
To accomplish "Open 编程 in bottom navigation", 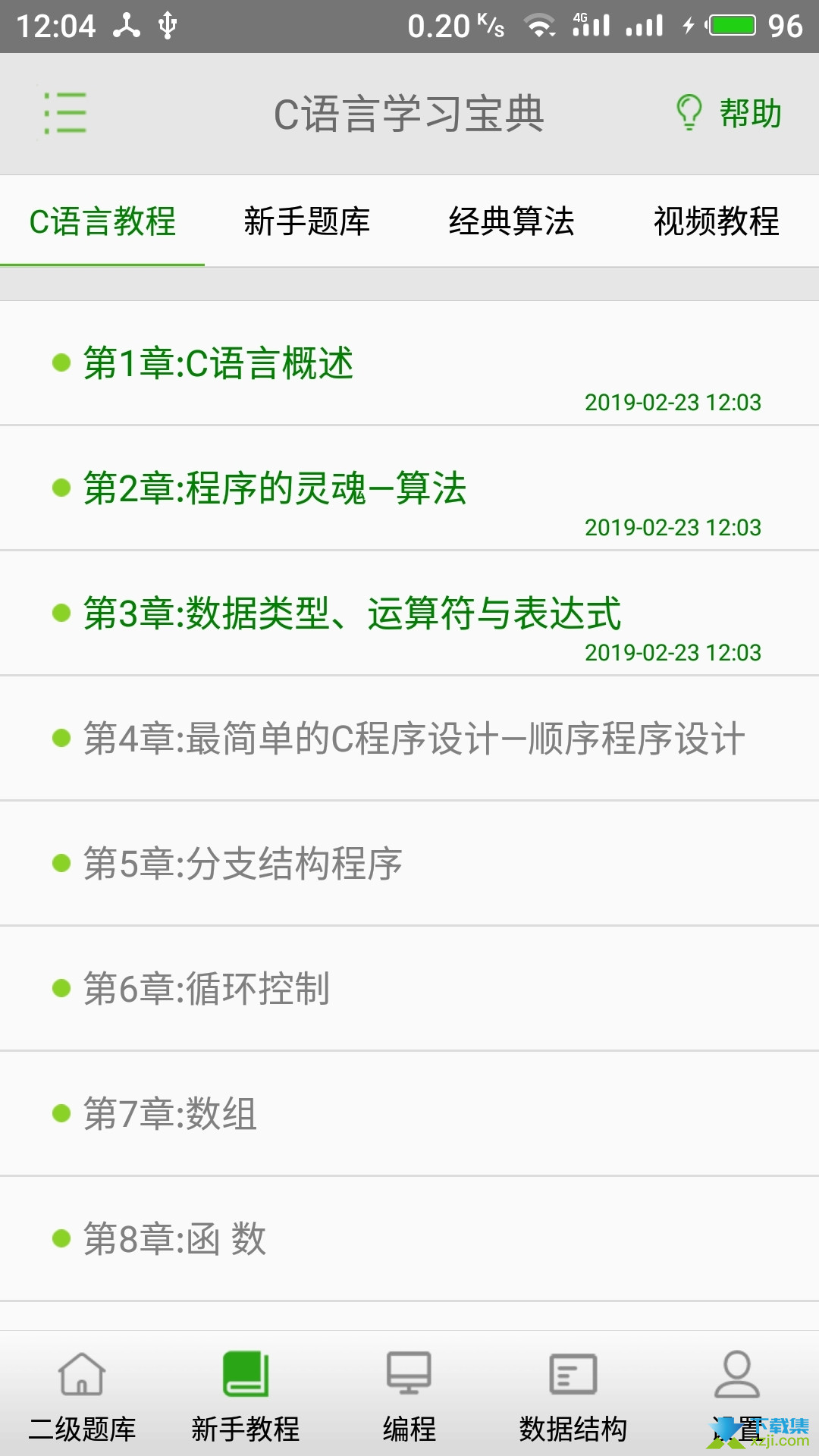I will click(x=409, y=1395).
